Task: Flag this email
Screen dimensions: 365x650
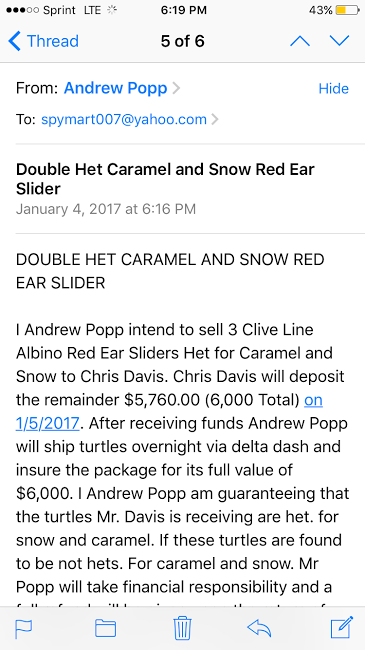Action: click(x=24, y=628)
